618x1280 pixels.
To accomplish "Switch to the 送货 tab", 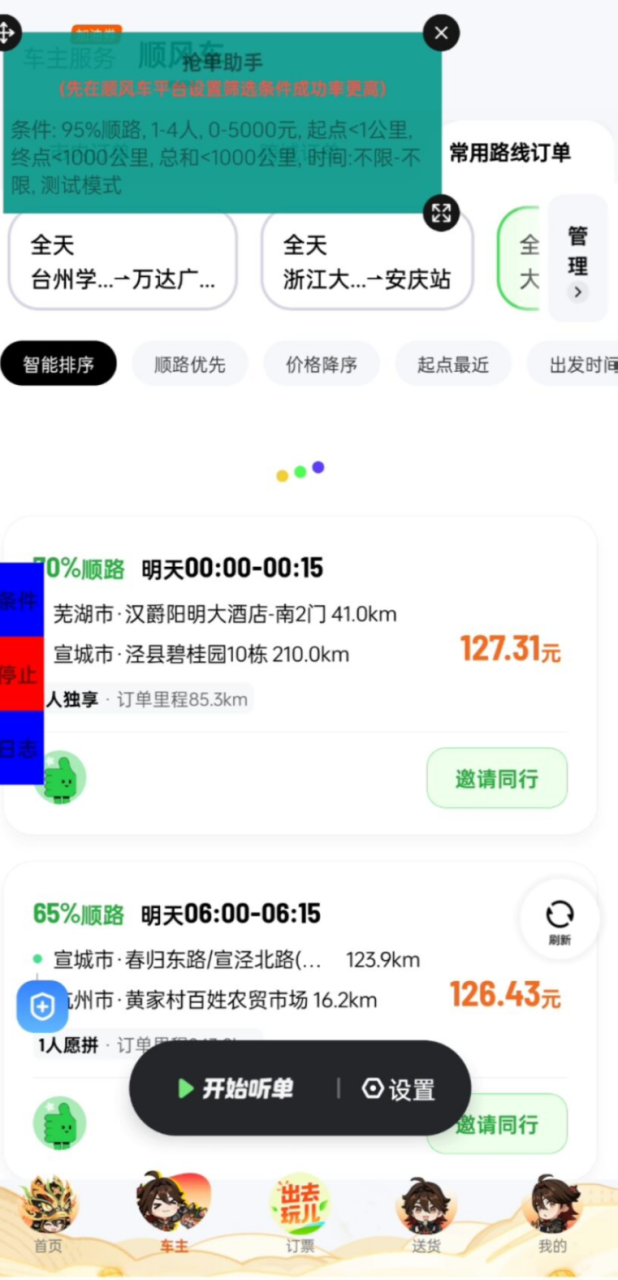I will pos(426,1216).
